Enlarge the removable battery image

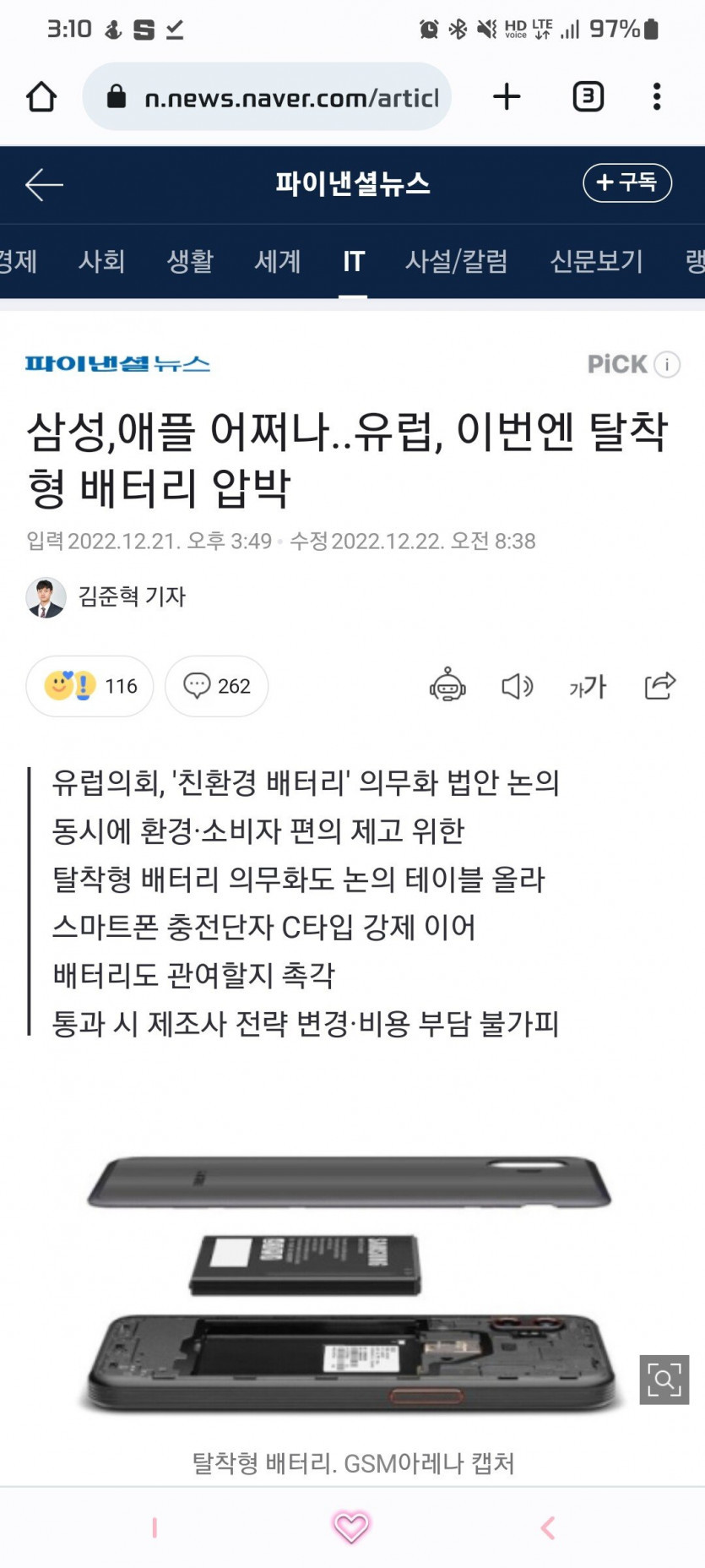tap(664, 1380)
